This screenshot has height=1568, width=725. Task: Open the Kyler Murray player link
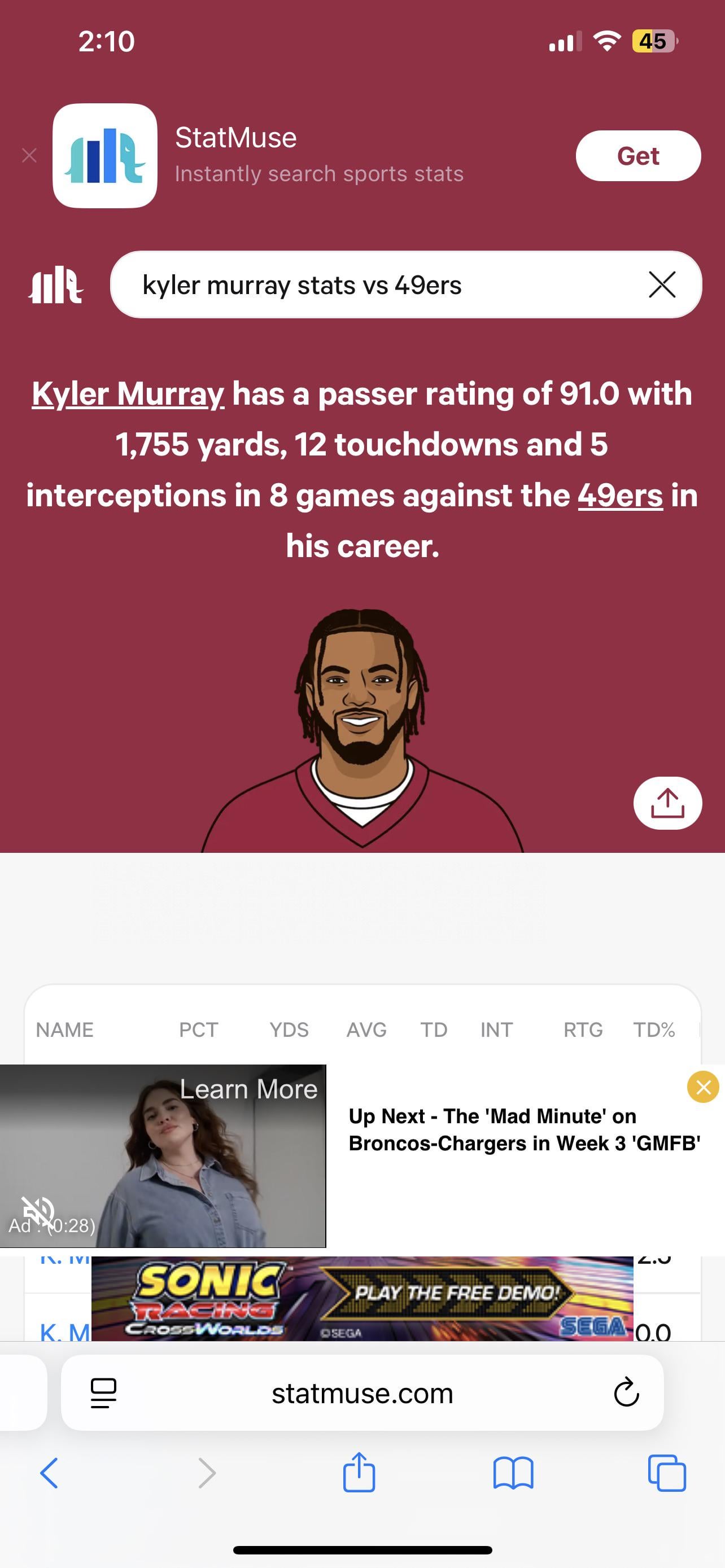(x=128, y=394)
